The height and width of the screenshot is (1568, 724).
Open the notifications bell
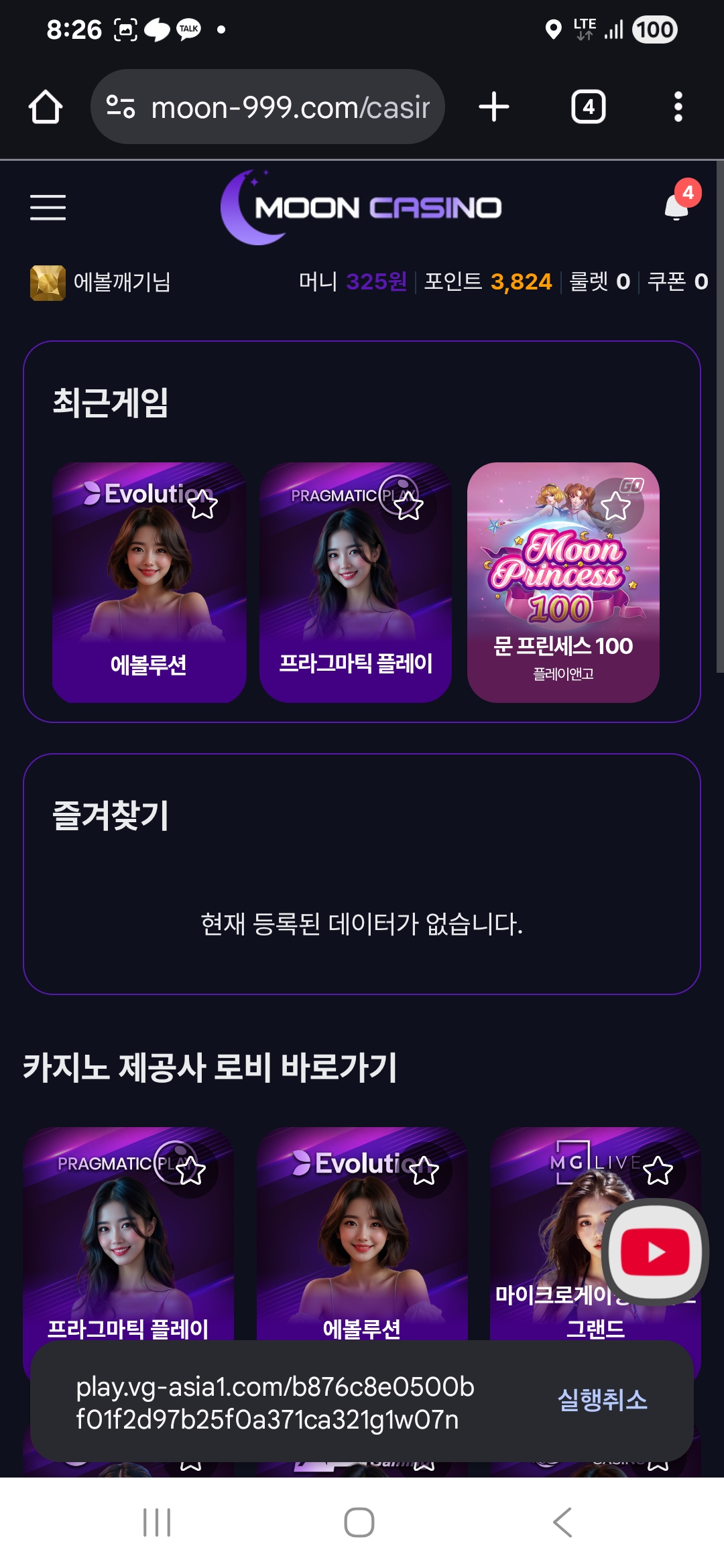676,207
